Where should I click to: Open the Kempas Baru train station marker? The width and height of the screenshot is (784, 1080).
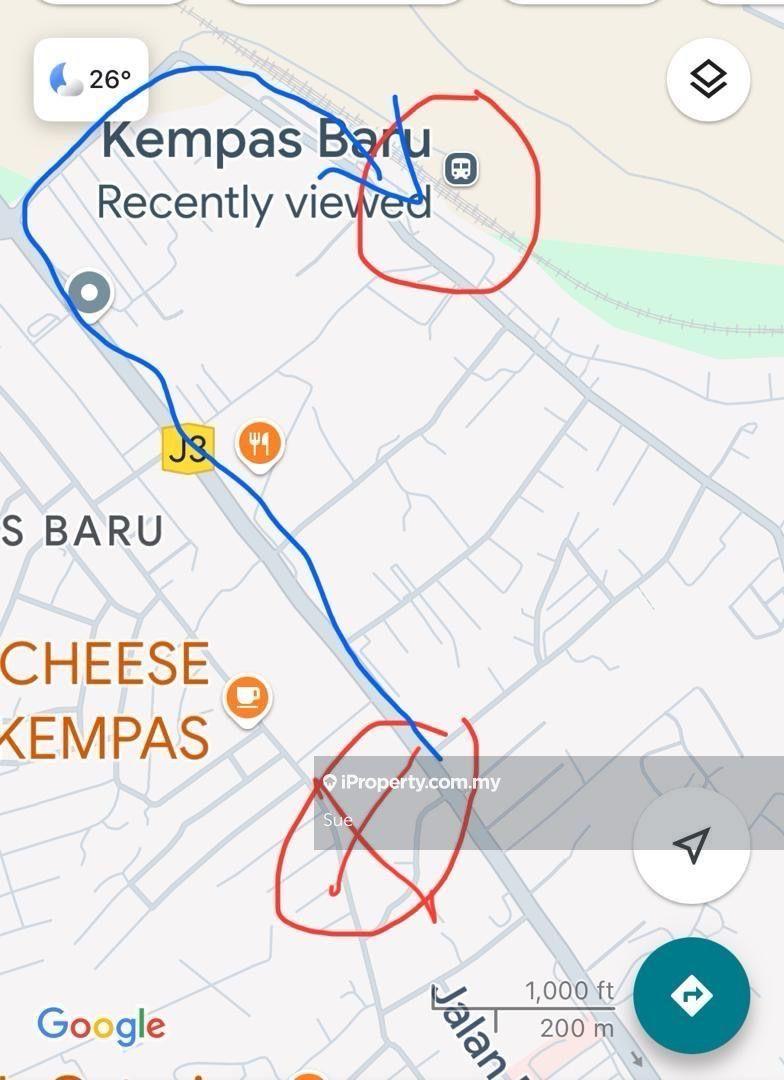click(460, 168)
